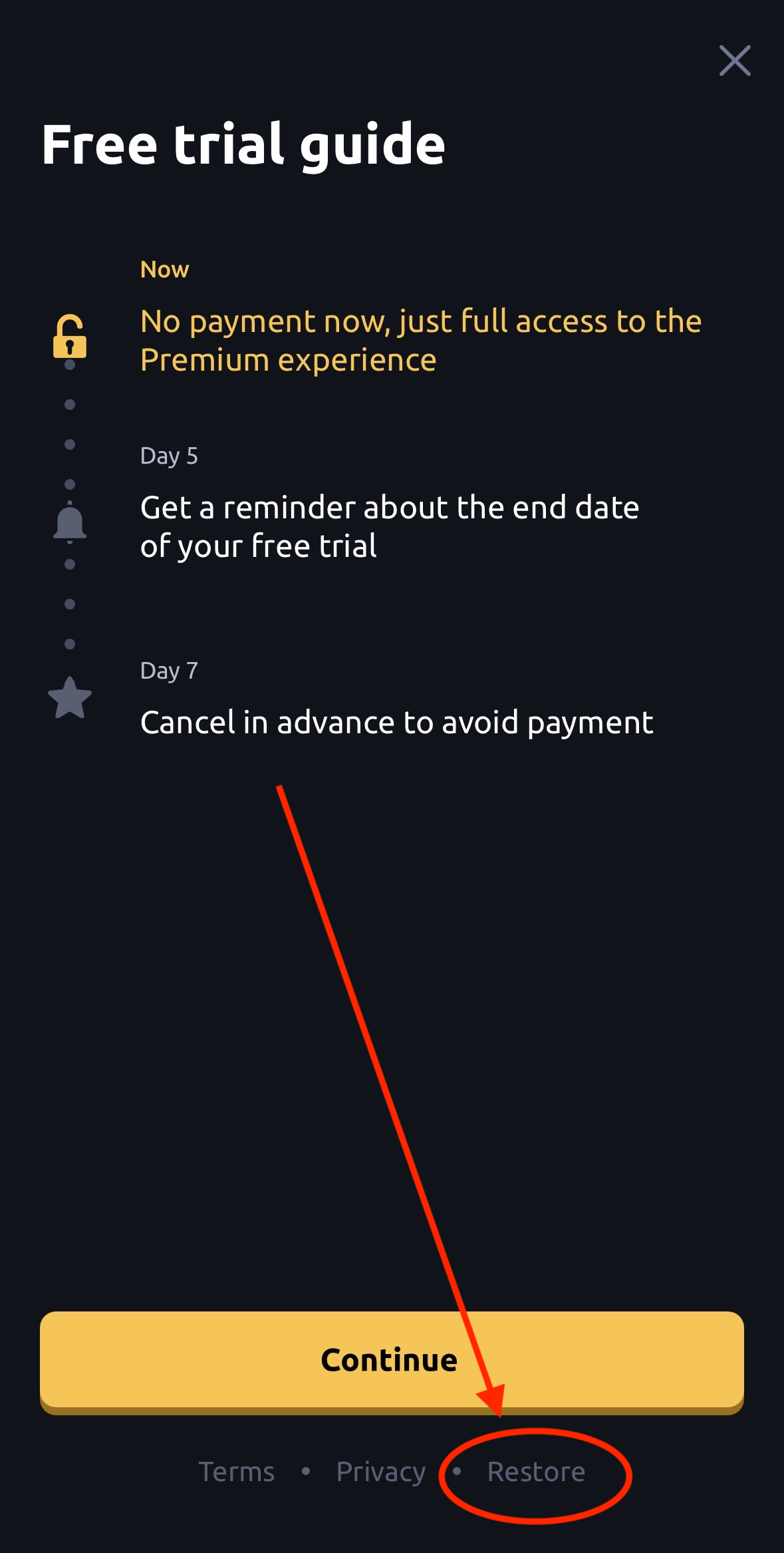The image size is (784, 1553).
Task: Click the dot between Day 5 and Day 7
Action: tap(70, 604)
